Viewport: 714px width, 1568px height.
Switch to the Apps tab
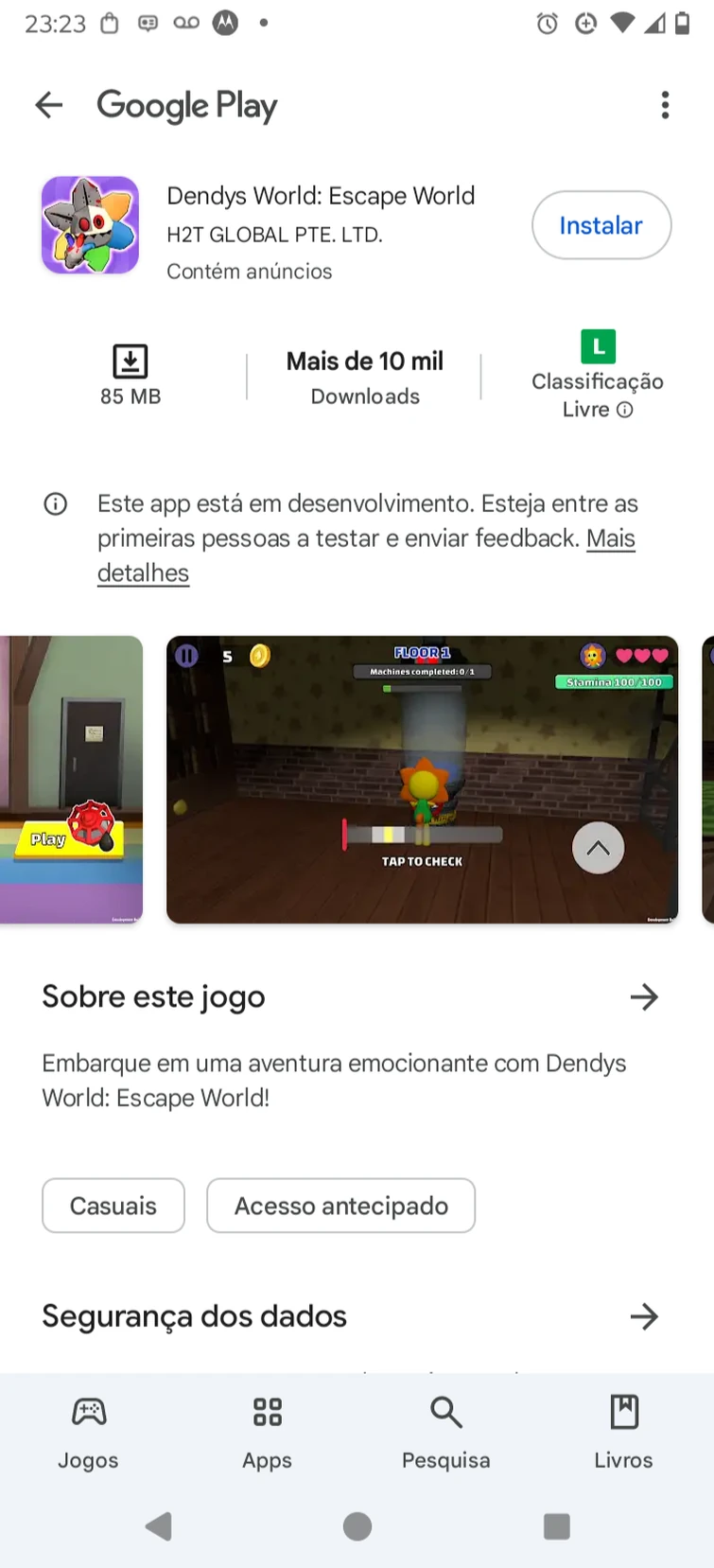[x=268, y=1433]
